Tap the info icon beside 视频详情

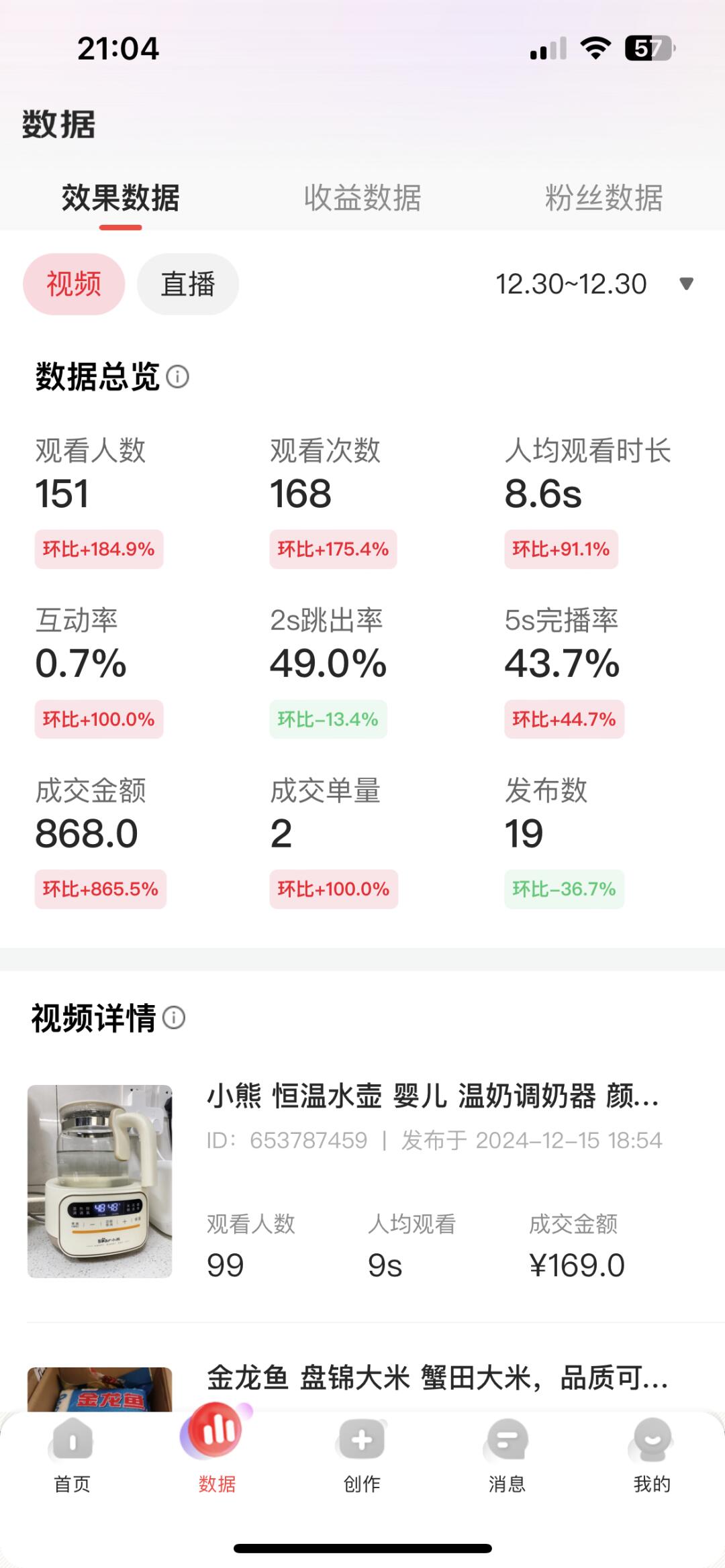(x=174, y=1018)
